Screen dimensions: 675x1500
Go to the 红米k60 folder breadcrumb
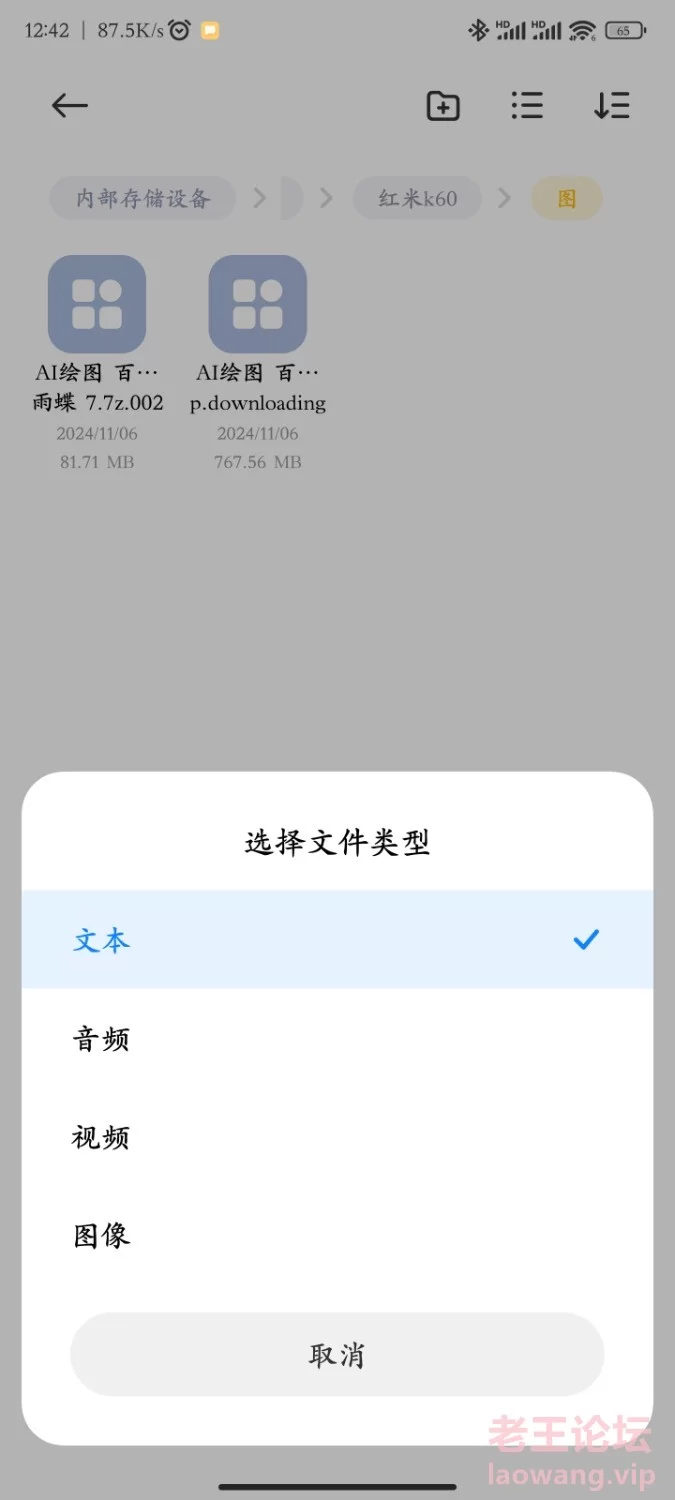point(417,198)
